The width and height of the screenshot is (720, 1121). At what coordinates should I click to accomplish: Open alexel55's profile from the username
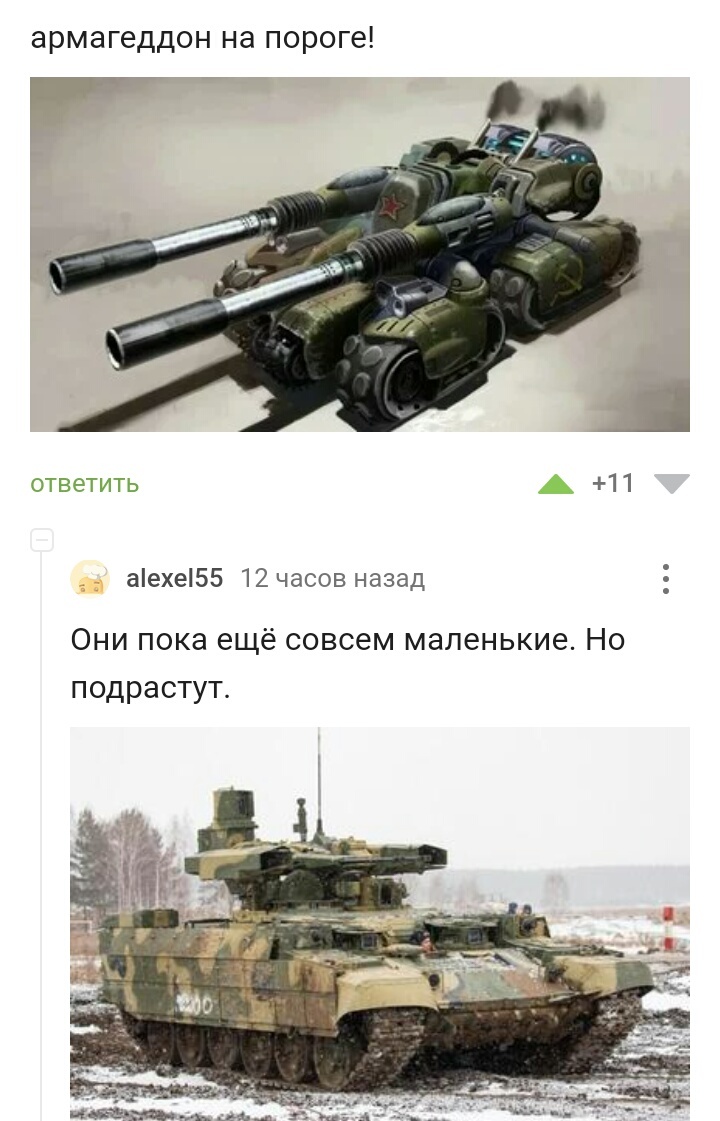point(175,578)
